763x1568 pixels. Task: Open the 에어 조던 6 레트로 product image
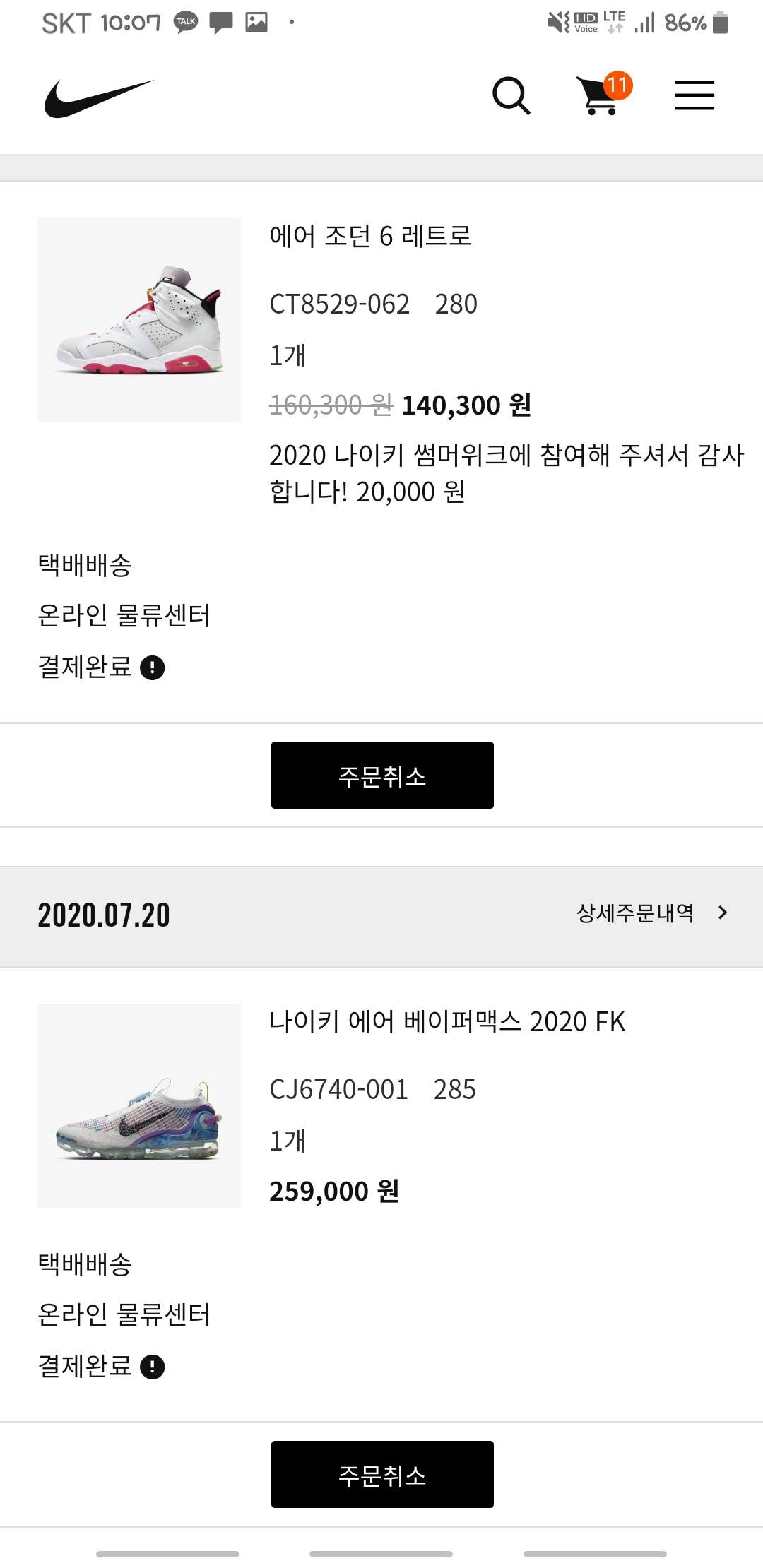139,320
